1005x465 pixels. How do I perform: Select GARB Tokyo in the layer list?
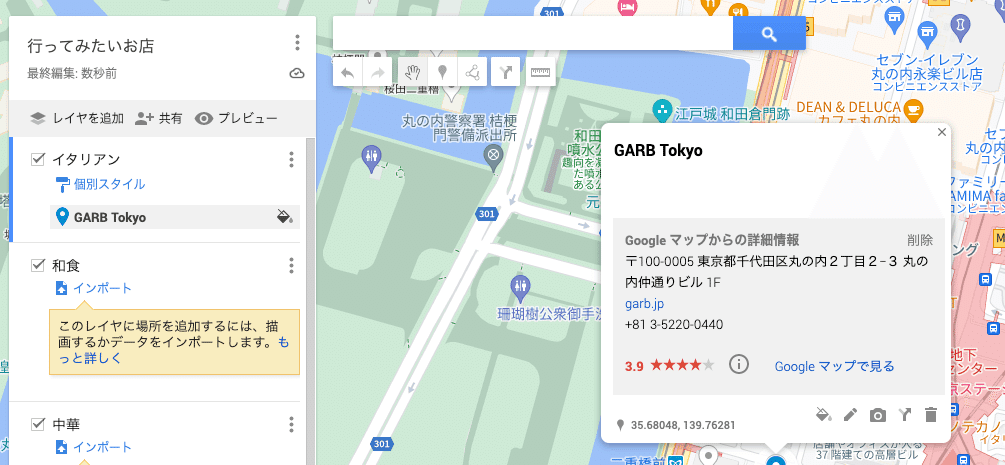[110, 217]
